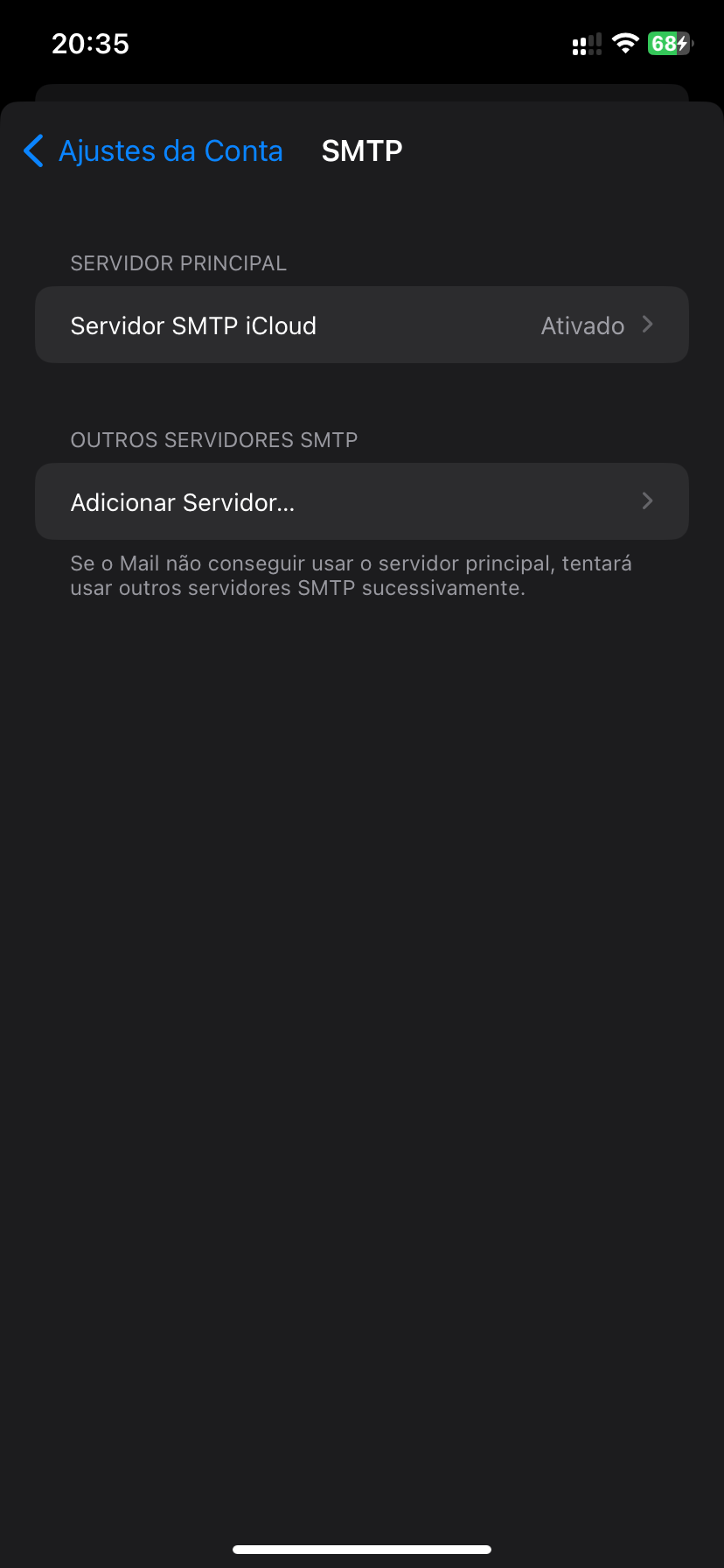Tap Adicionar Servidor to add server

(x=362, y=501)
